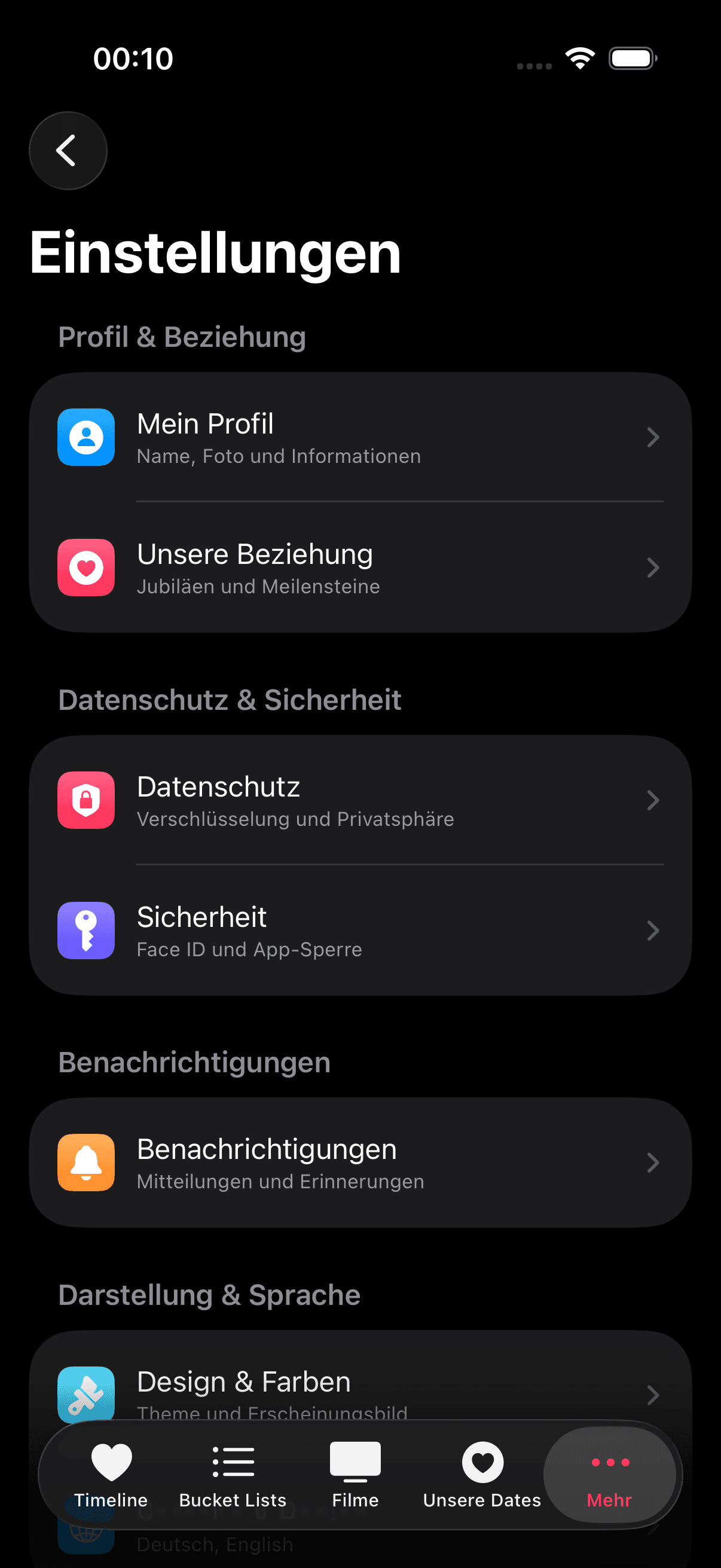Expand Mein Profil via its chevron
Viewport: 721px width, 1568px height.
pos(653,437)
